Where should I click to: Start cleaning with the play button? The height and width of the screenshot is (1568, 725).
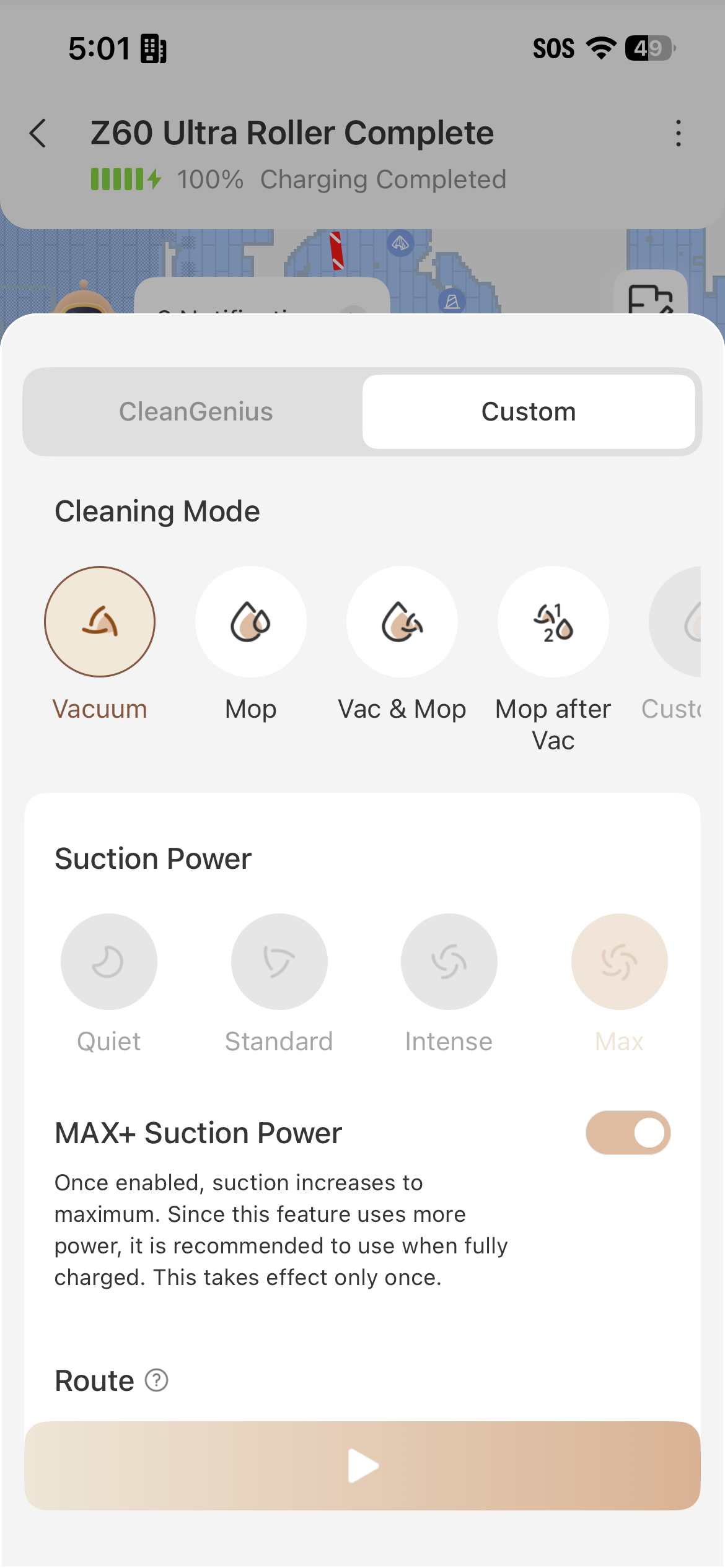pyautogui.click(x=362, y=1466)
